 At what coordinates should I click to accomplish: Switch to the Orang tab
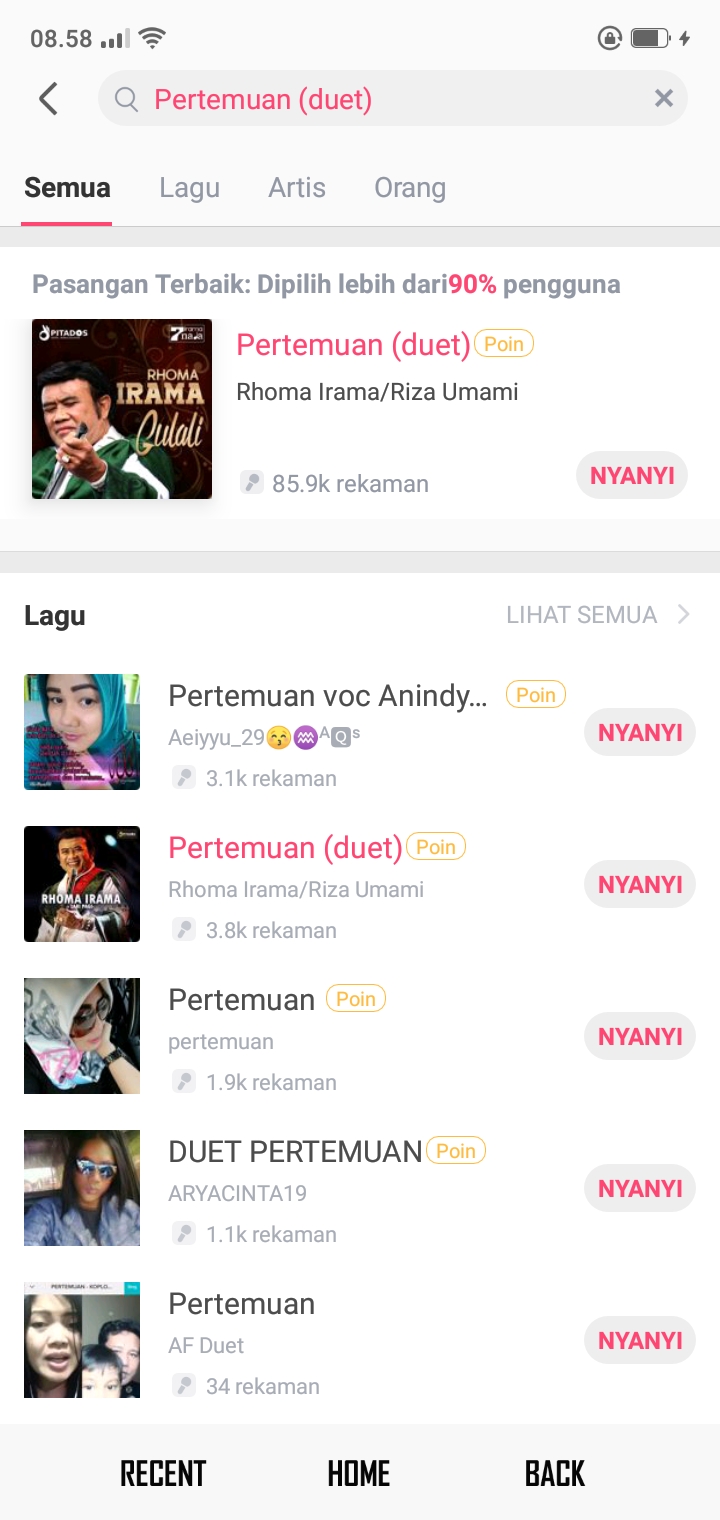pos(409,188)
